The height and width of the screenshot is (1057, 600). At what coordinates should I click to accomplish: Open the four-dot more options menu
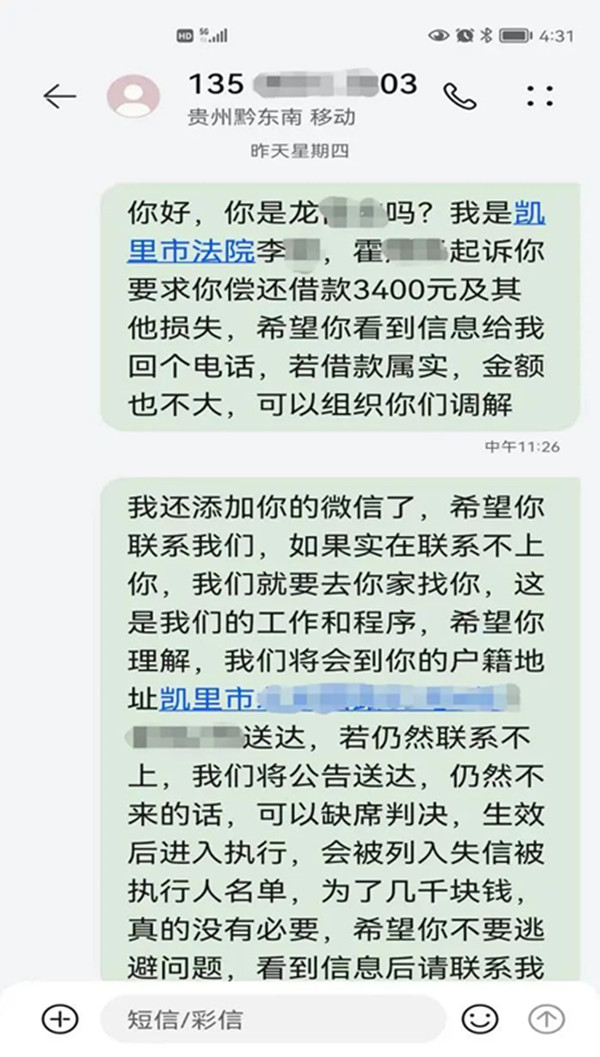539,96
